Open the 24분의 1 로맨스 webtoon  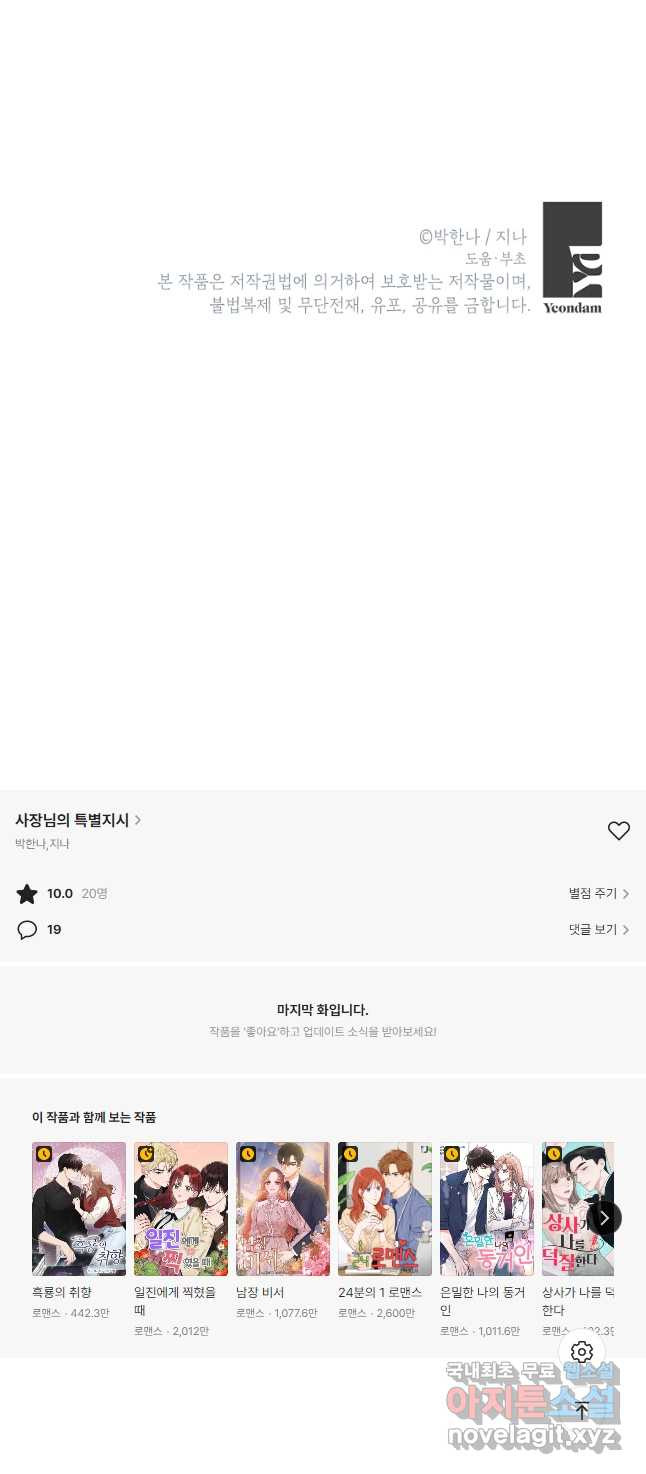click(385, 1209)
